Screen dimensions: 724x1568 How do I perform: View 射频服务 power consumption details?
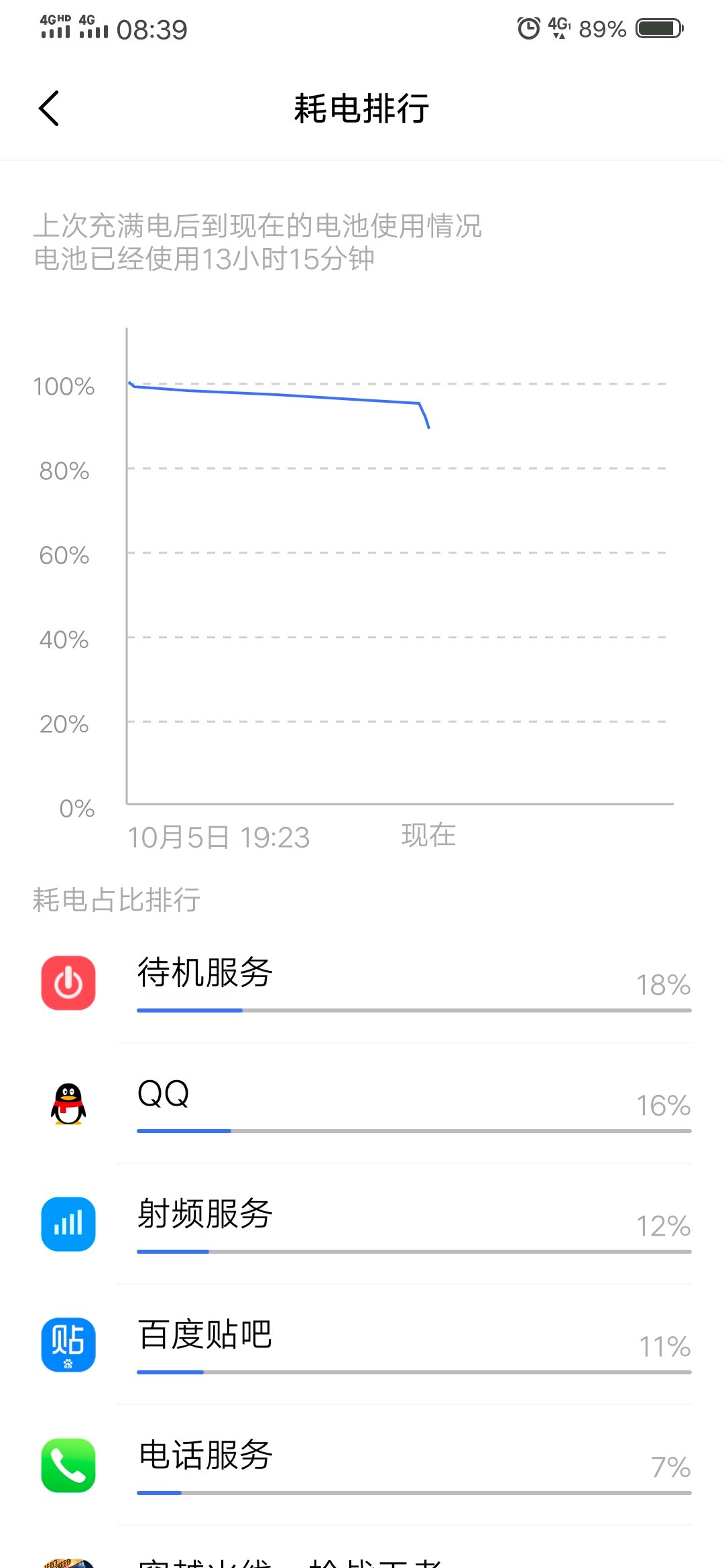click(x=362, y=1224)
